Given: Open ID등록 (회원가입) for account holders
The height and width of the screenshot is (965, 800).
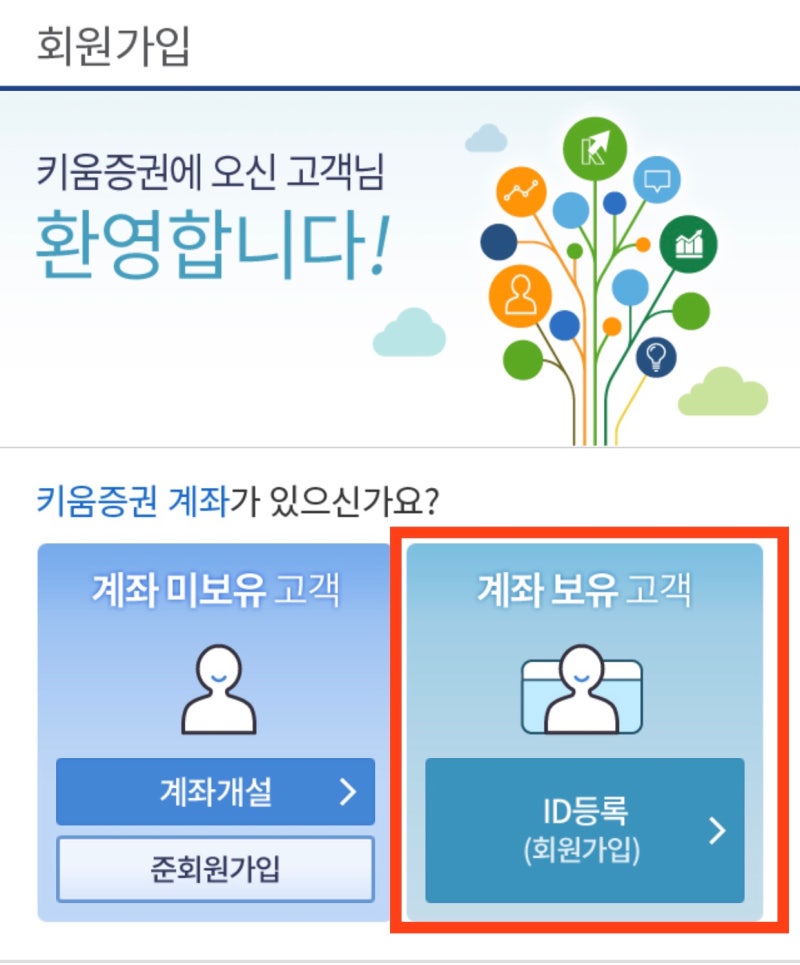Looking at the screenshot, I should [x=585, y=830].
